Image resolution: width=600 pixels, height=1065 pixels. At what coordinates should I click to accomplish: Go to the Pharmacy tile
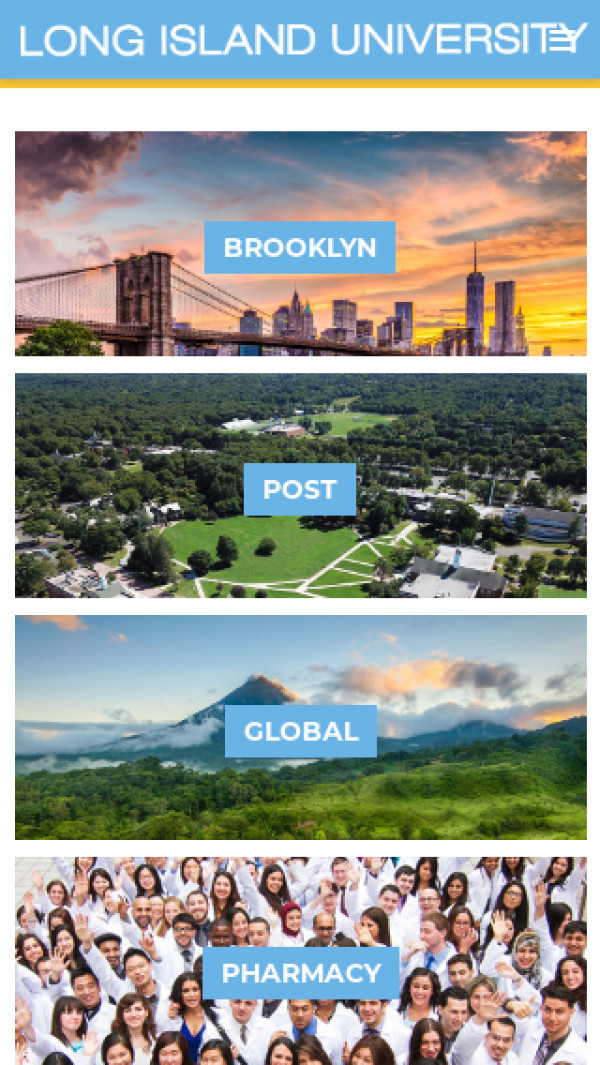pyautogui.click(x=300, y=972)
